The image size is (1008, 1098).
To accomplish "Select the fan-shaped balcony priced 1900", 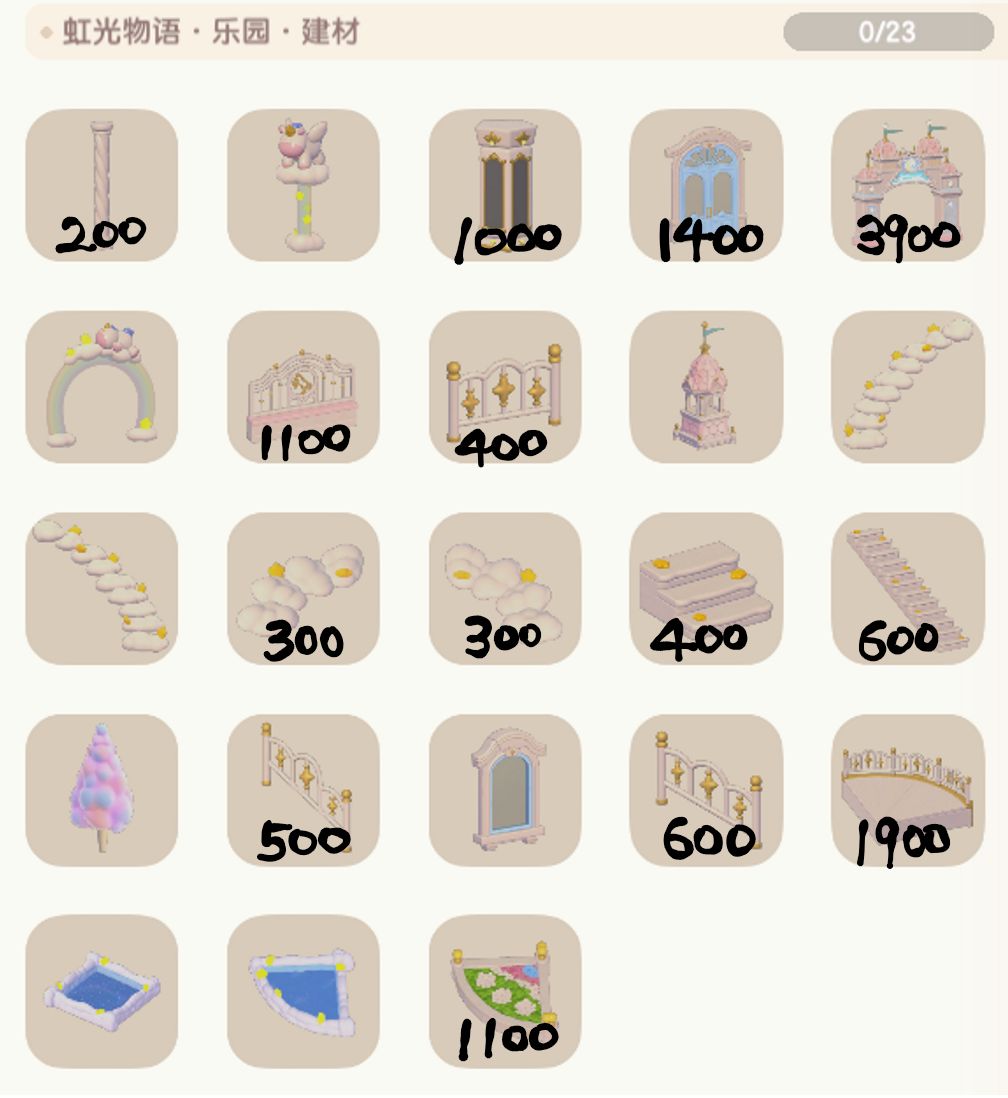I will click(907, 790).
